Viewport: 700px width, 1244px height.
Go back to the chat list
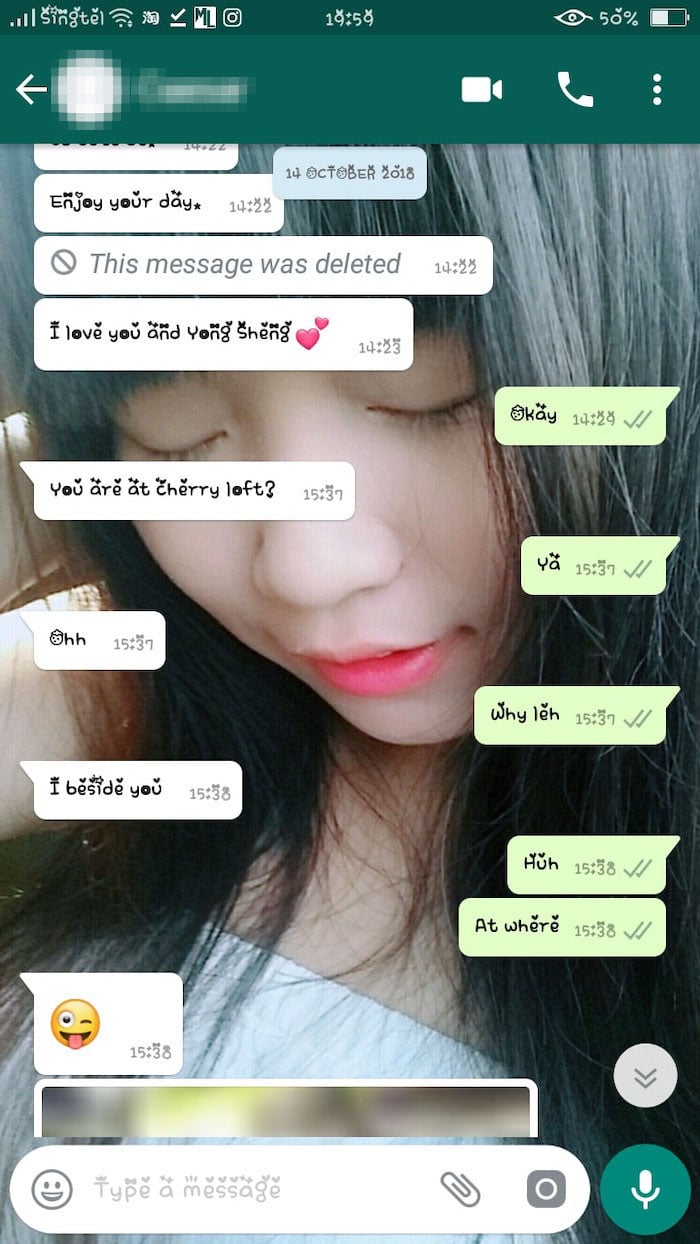pos(31,90)
